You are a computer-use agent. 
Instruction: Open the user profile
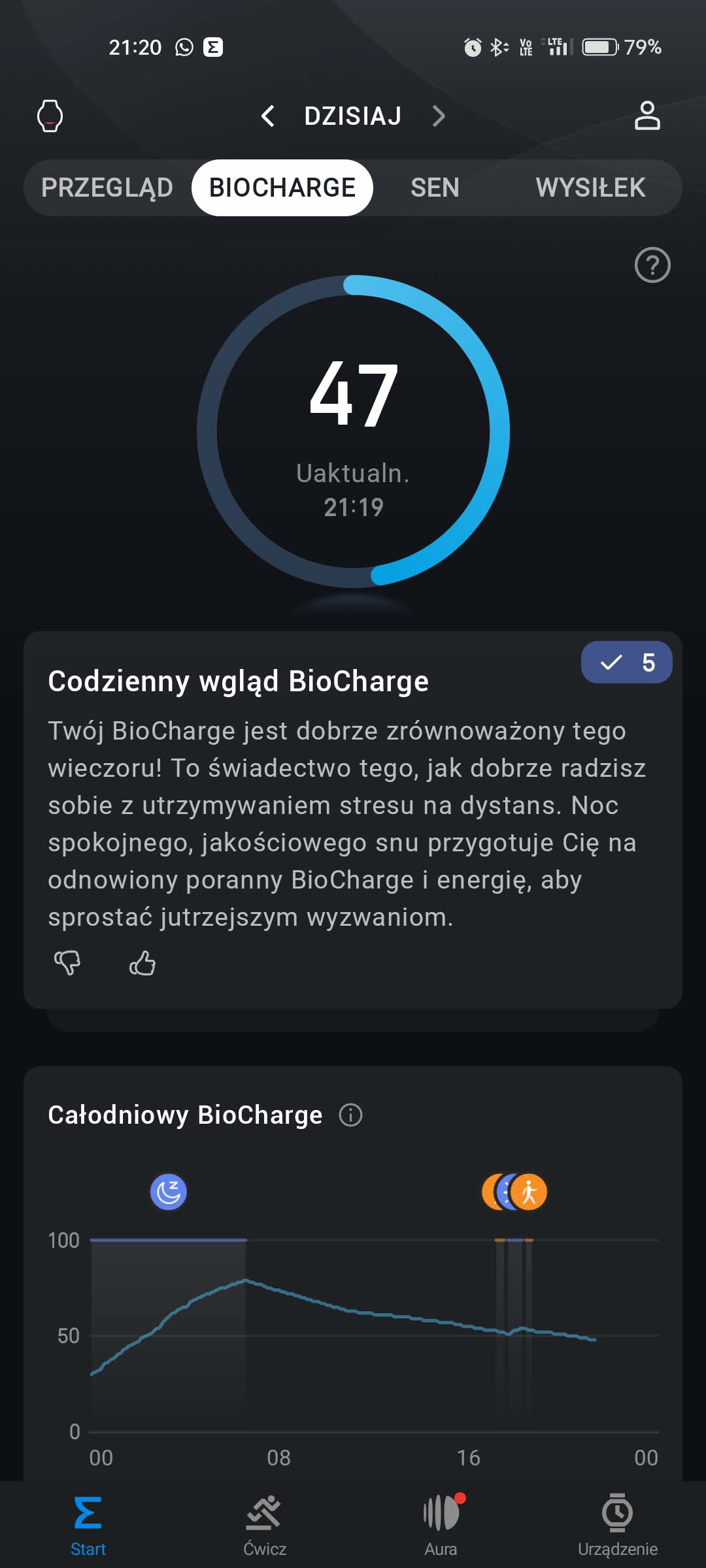647,116
